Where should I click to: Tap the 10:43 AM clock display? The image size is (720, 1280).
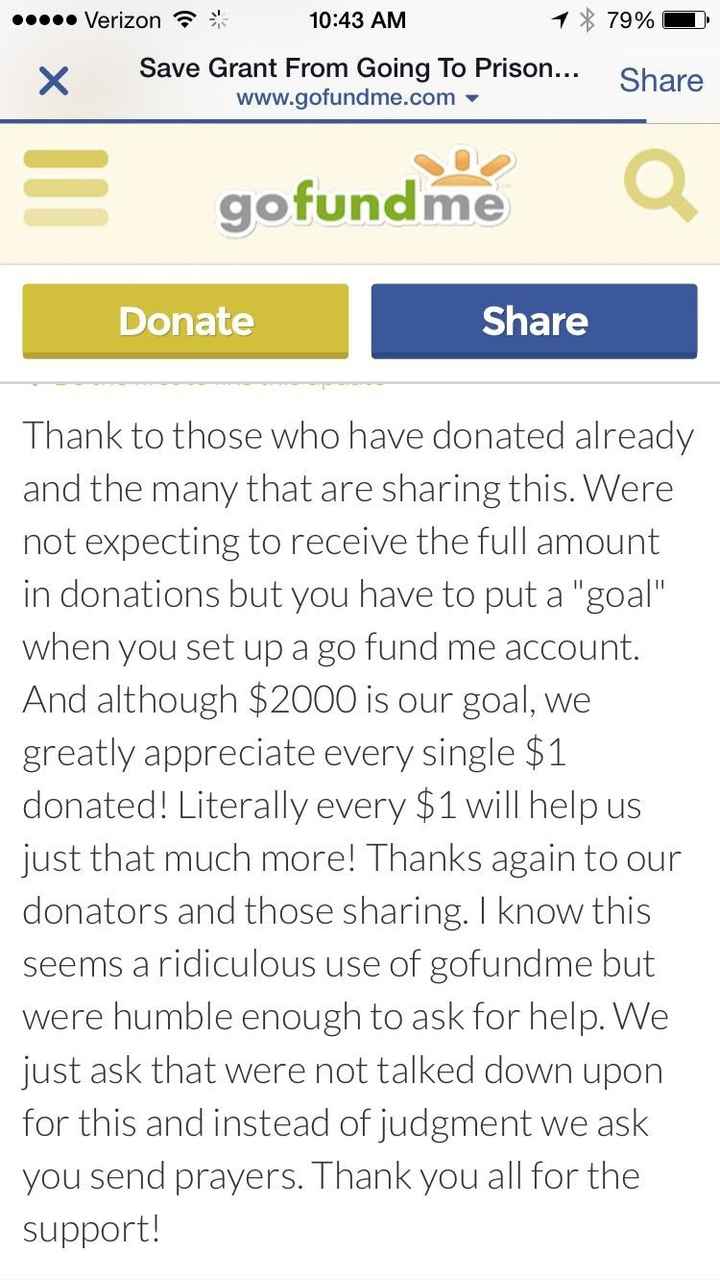[358, 18]
